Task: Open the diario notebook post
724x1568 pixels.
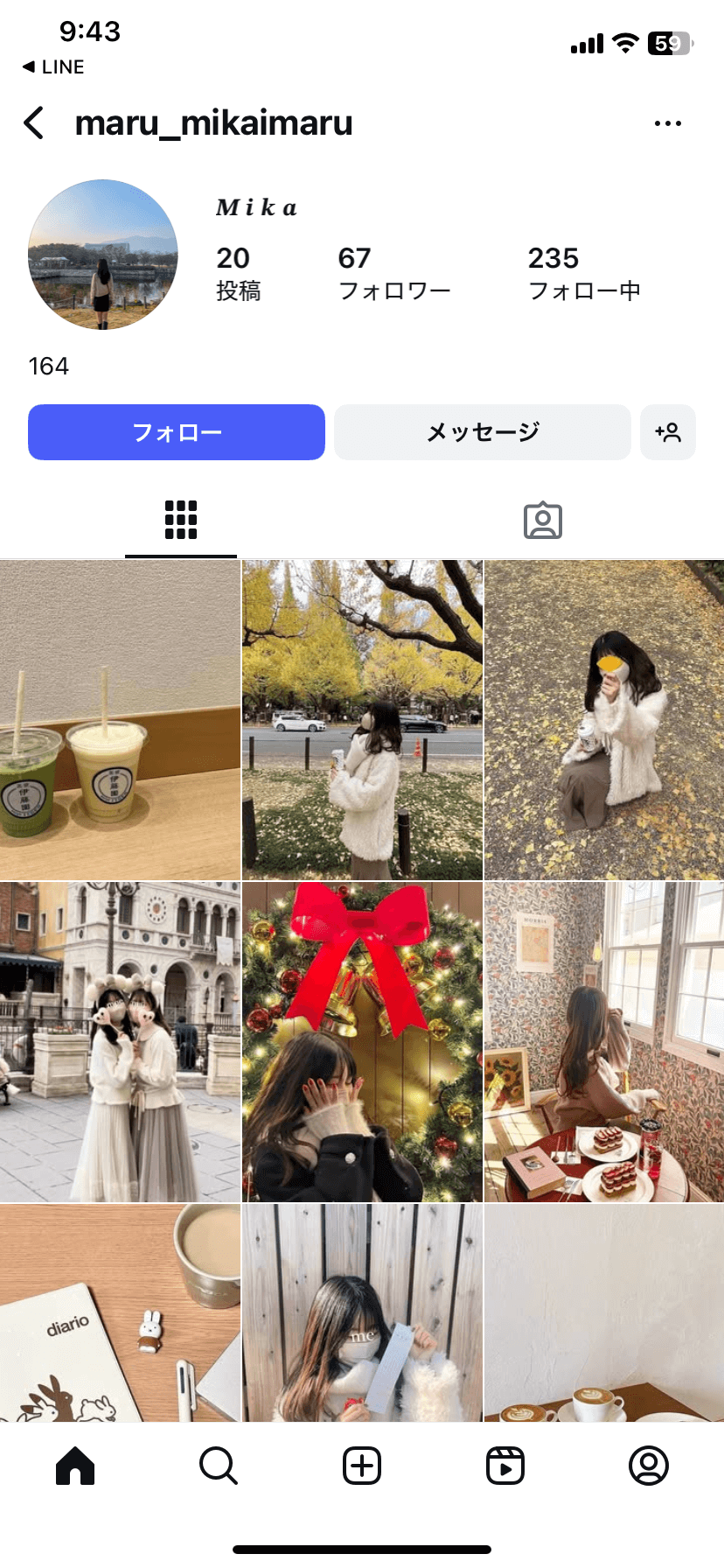Action: 120,1312
